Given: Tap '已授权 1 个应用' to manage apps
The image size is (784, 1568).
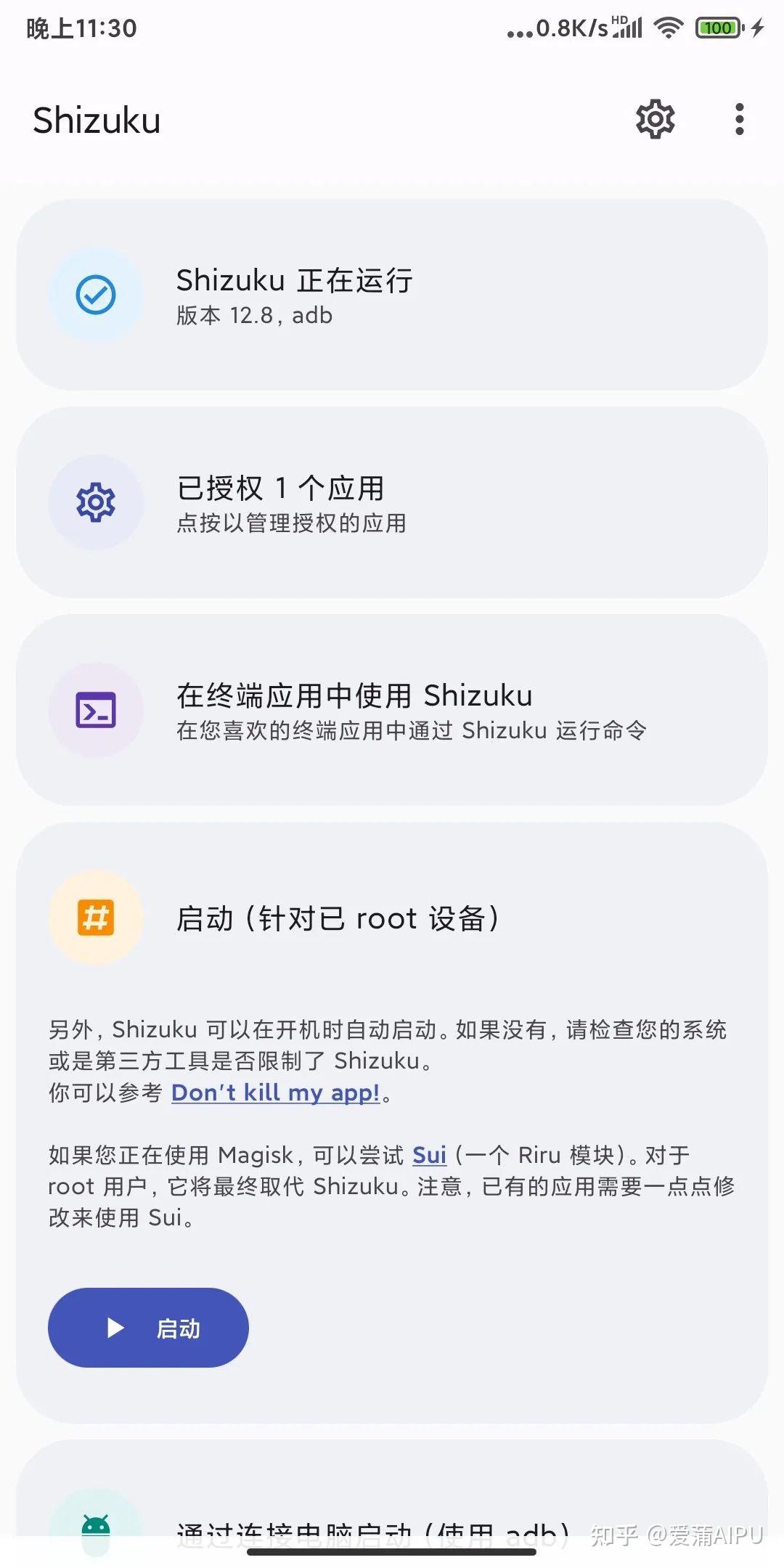Looking at the screenshot, I should [x=392, y=501].
